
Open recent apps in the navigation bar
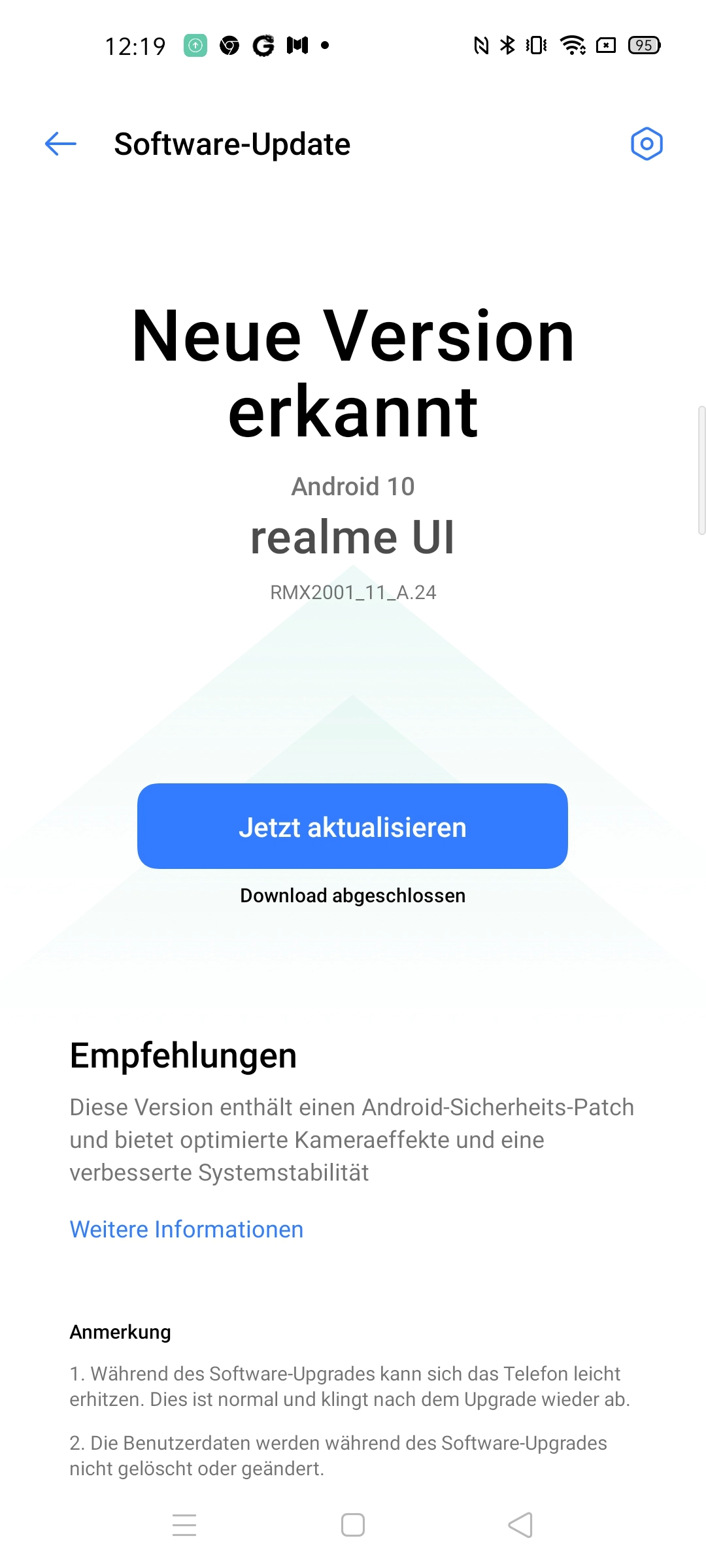[x=184, y=1525]
